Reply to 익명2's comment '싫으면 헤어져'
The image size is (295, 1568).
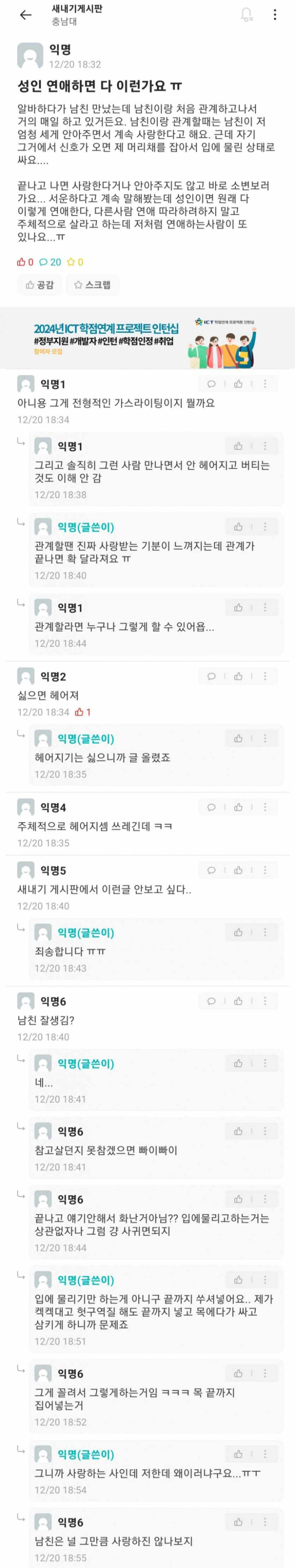coord(212,676)
